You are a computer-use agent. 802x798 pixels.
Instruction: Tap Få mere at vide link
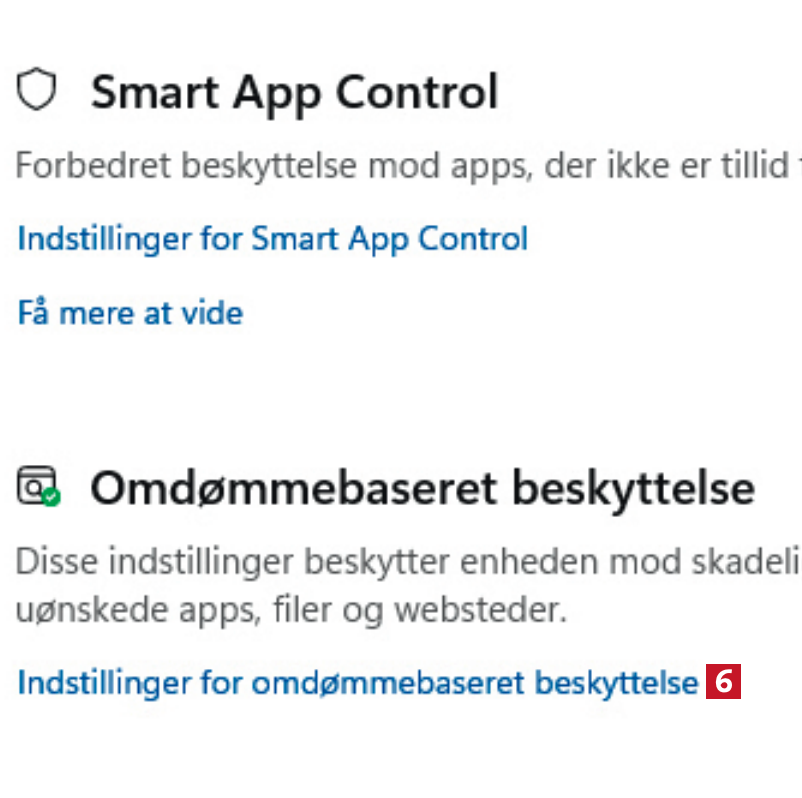pyautogui.click(x=130, y=313)
